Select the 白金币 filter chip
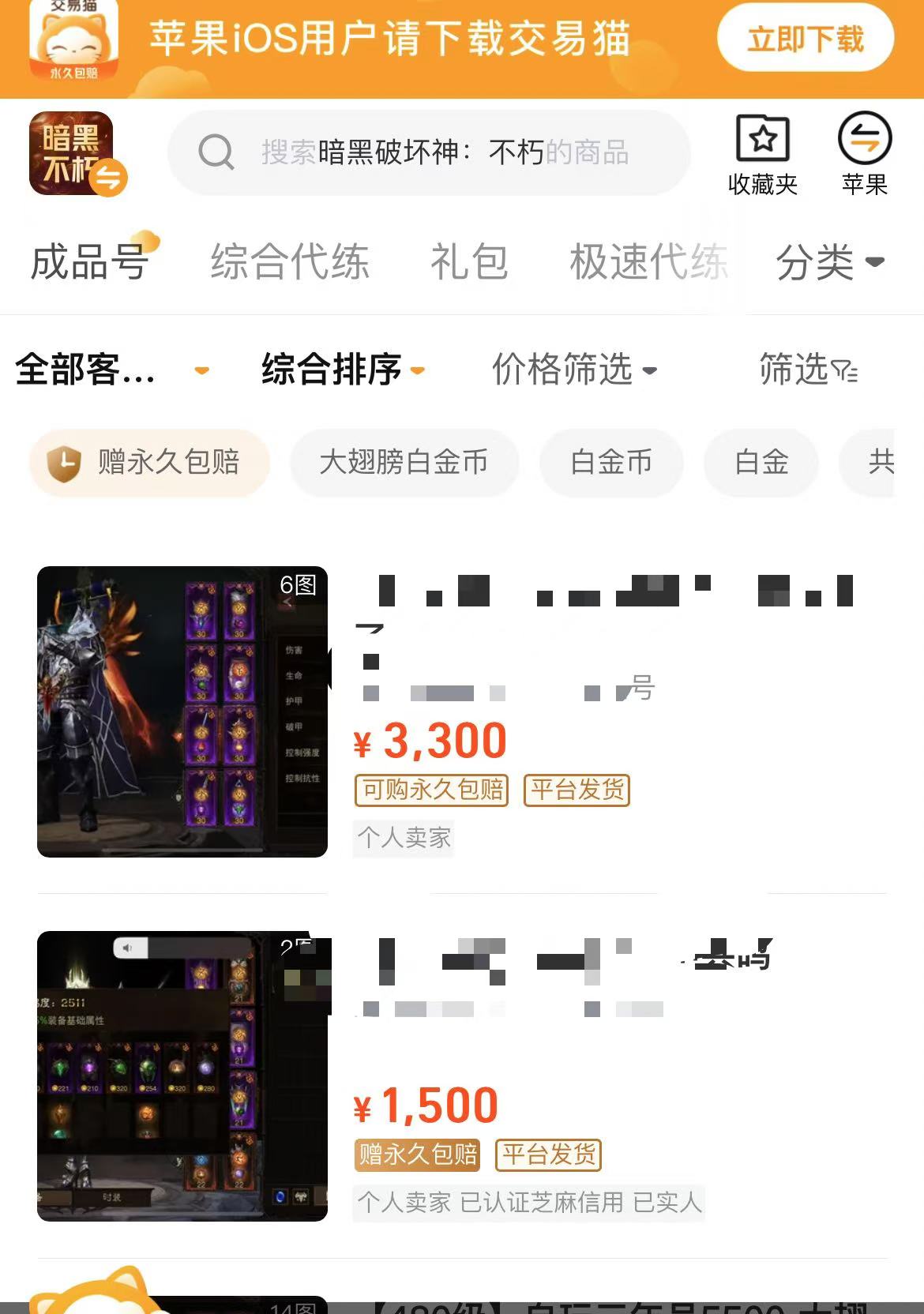The width and height of the screenshot is (924, 1314). [x=610, y=463]
